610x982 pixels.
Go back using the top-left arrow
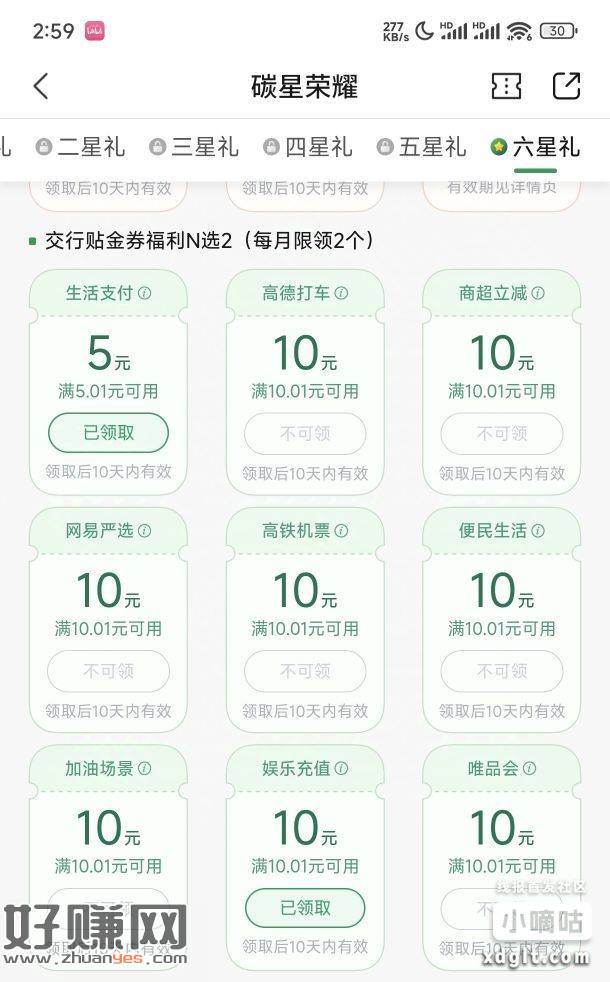click(41, 86)
